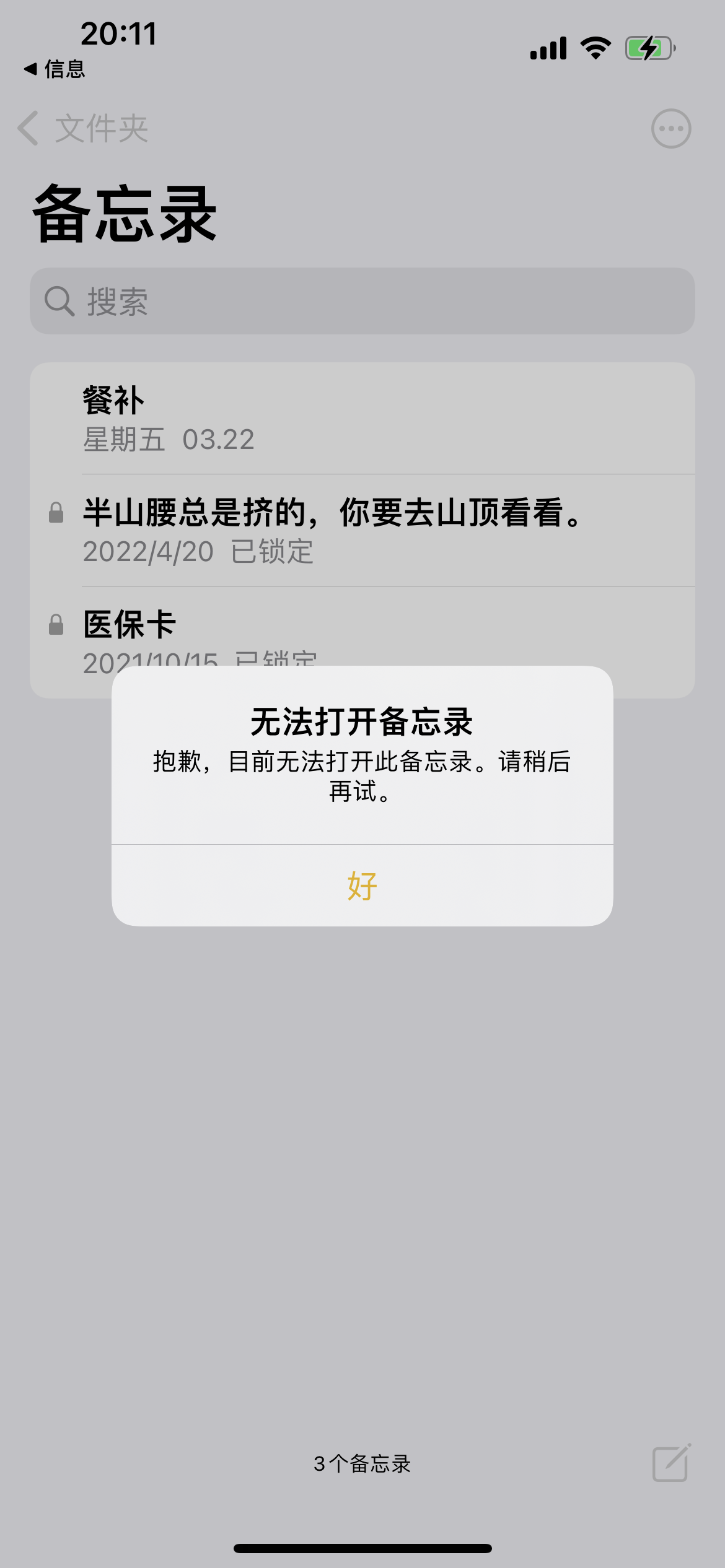The image size is (725, 1568).
Task: Go back to 文件夹 folders list
Action: tap(84, 129)
